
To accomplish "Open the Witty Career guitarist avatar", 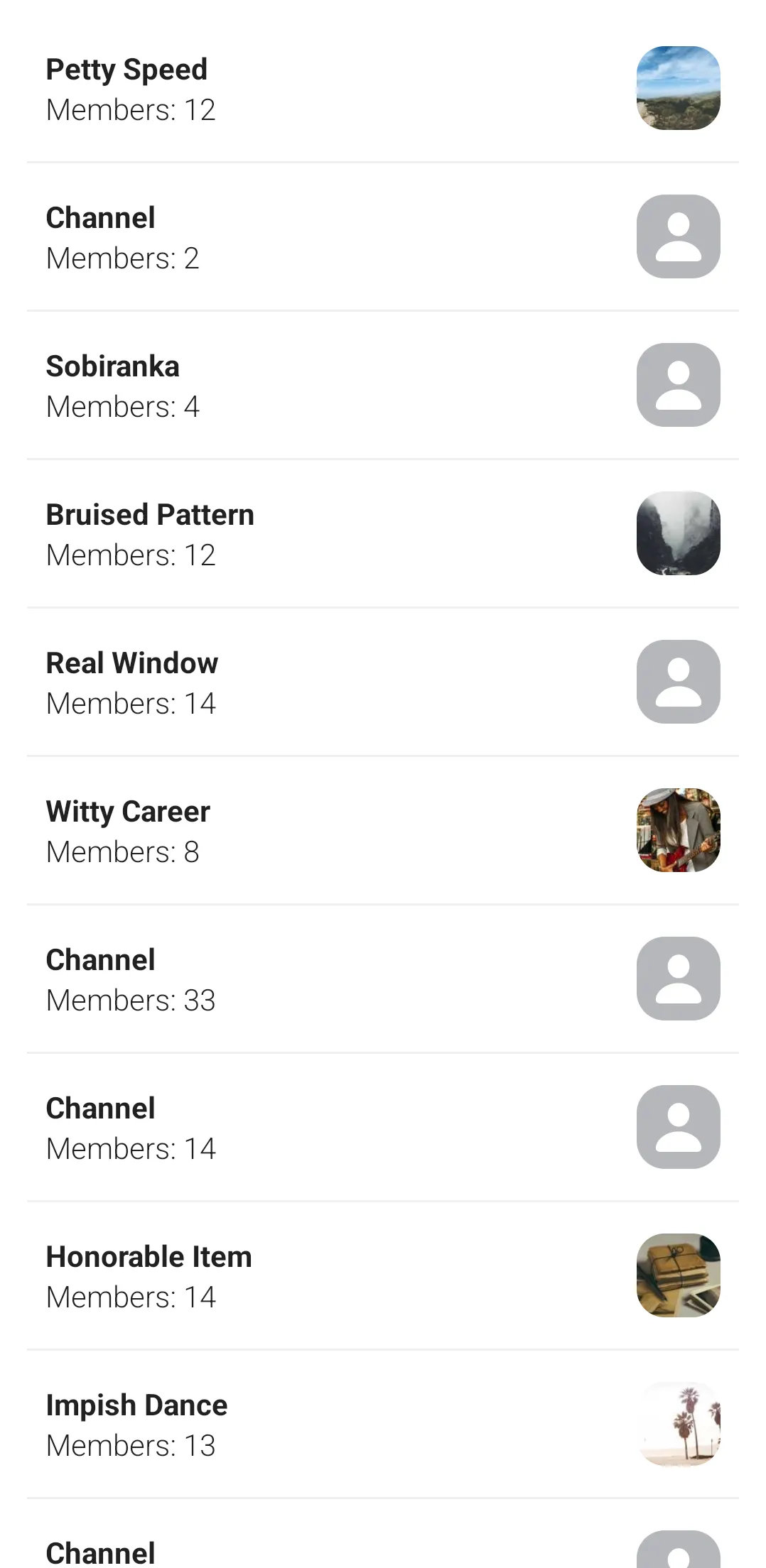I will (678, 829).
